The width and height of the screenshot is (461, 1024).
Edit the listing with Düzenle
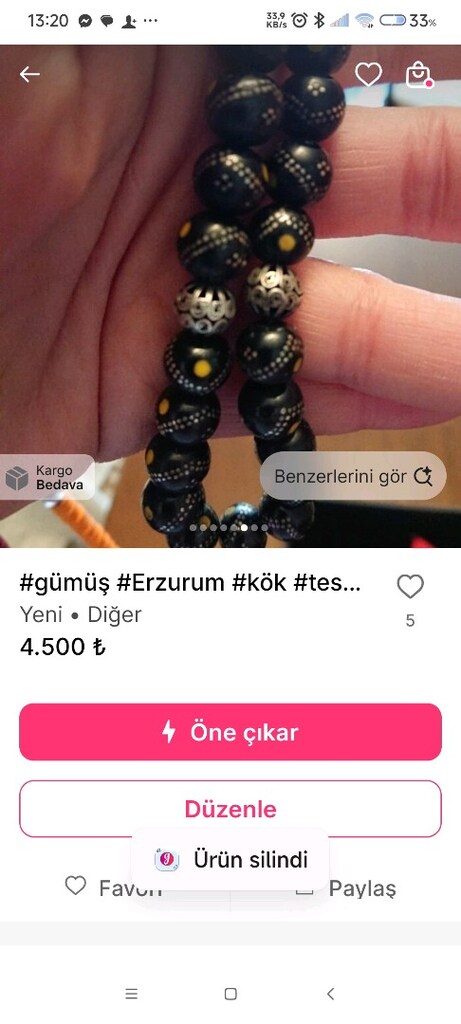pos(230,809)
